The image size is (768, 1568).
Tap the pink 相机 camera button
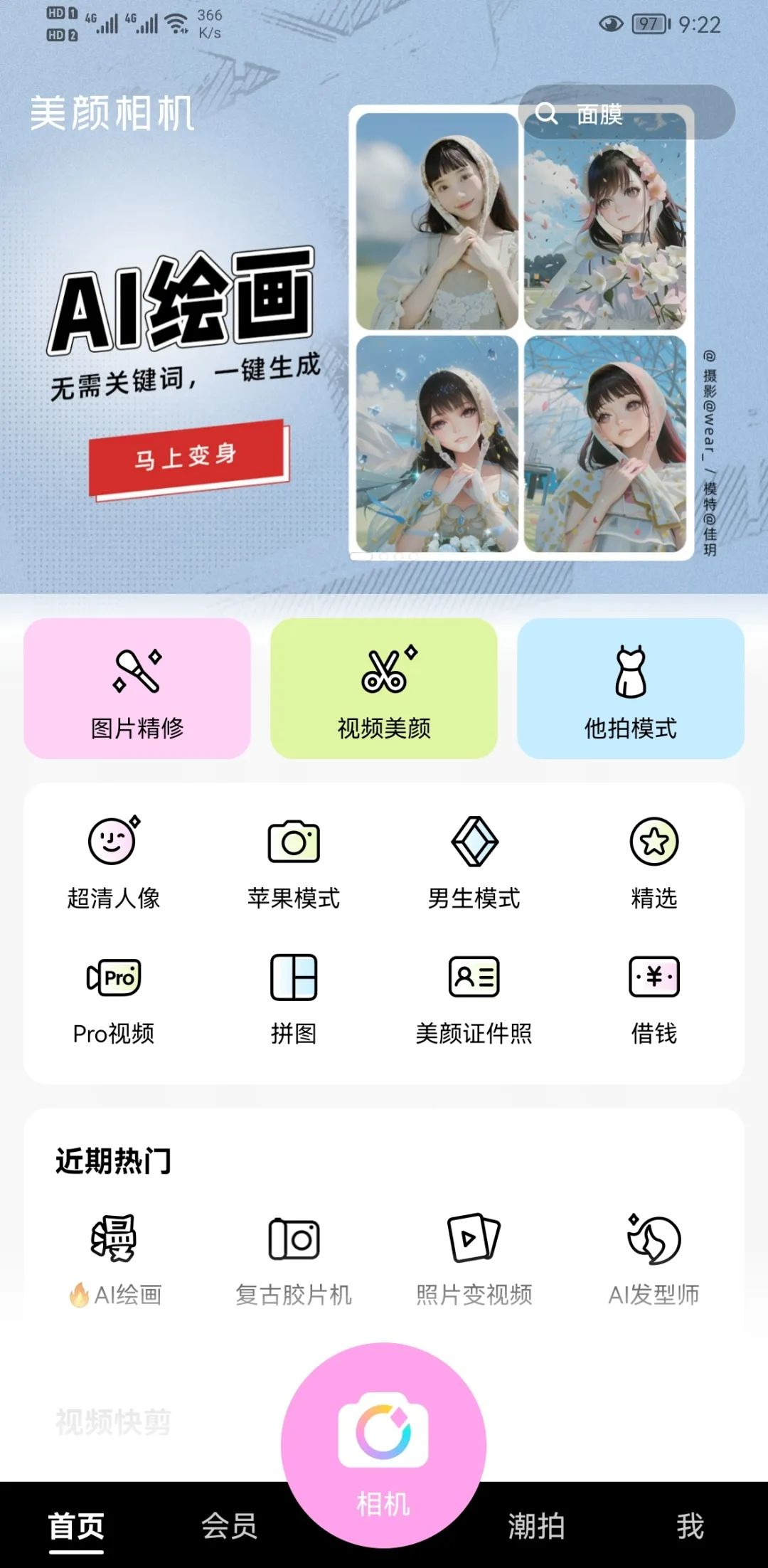click(x=383, y=1445)
